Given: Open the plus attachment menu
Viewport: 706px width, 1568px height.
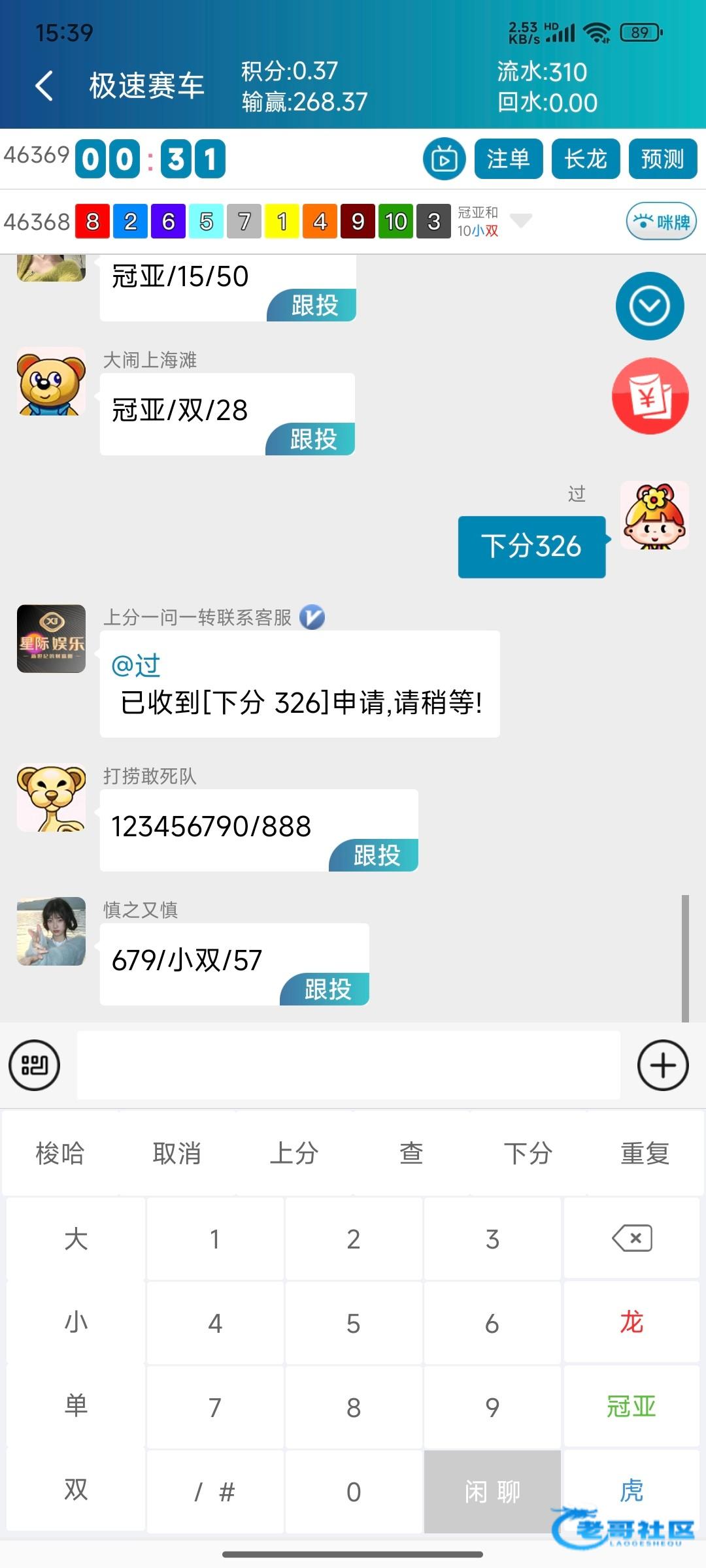Looking at the screenshot, I should (x=662, y=1065).
